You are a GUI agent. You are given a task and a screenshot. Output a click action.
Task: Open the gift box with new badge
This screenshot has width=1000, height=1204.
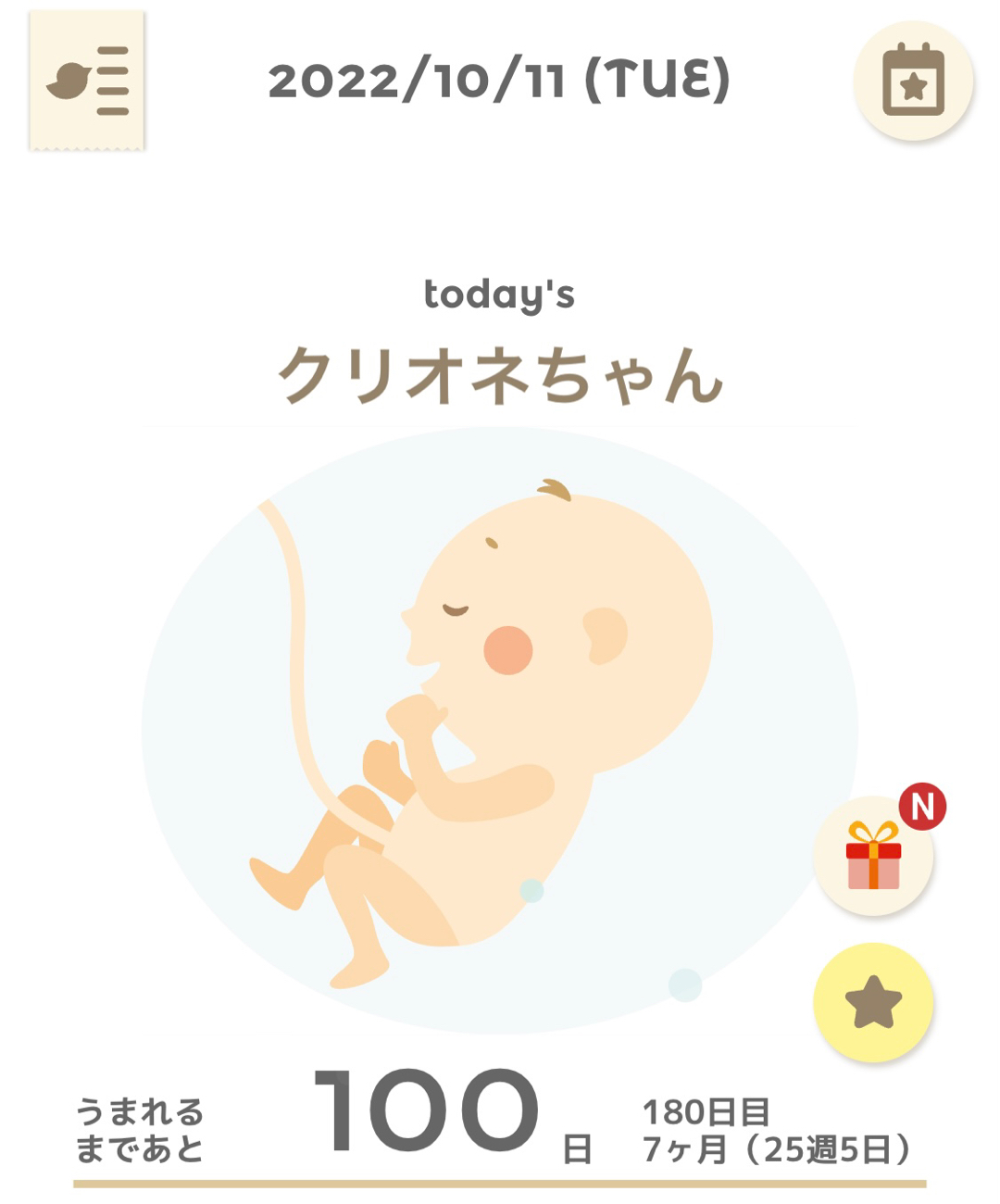tap(873, 855)
